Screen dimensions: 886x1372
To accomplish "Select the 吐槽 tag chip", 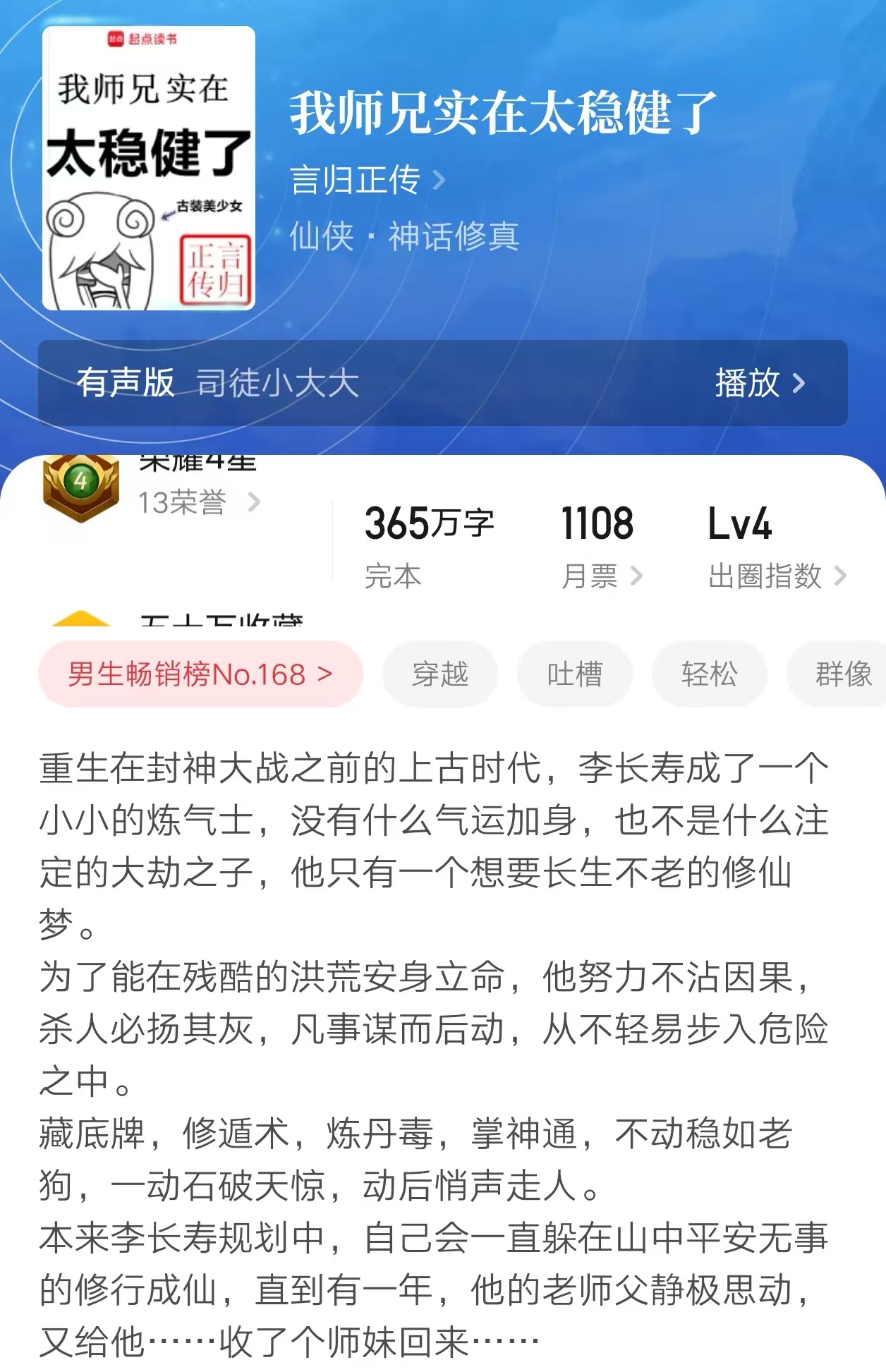I will pyautogui.click(x=574, y=674).
